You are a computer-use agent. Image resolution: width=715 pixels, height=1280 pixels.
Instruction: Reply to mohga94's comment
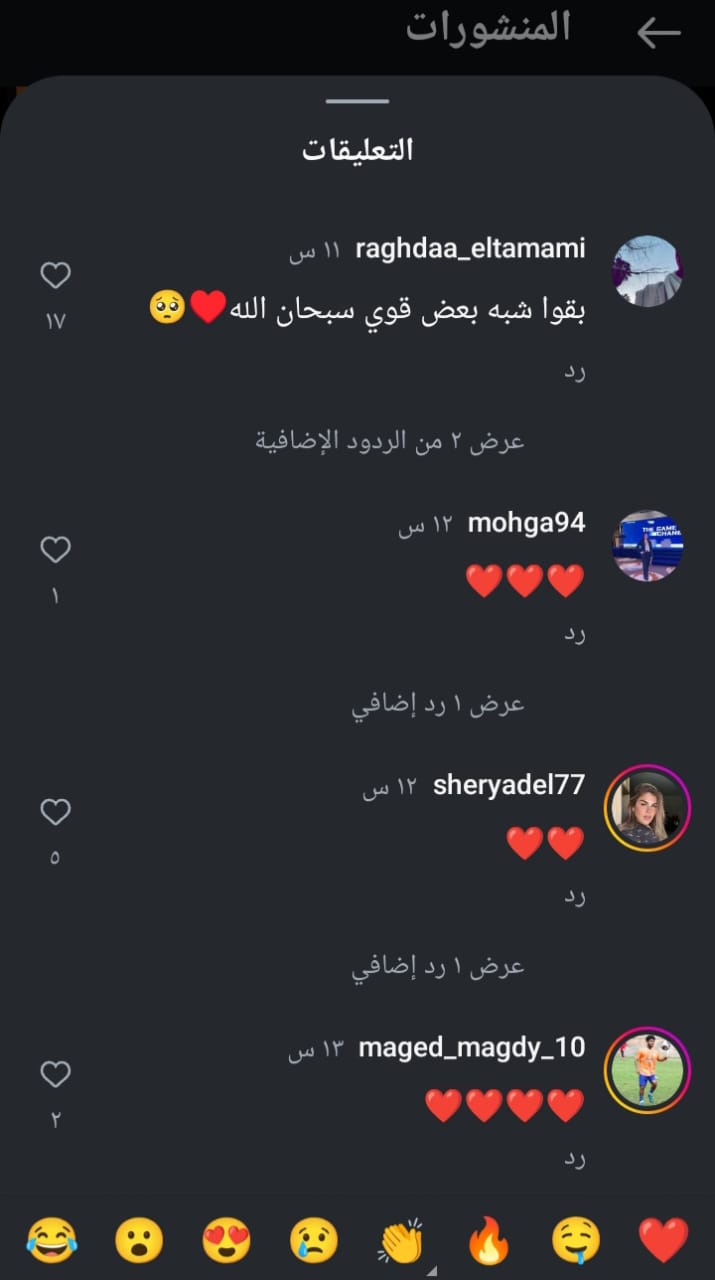tap(574, 634)
